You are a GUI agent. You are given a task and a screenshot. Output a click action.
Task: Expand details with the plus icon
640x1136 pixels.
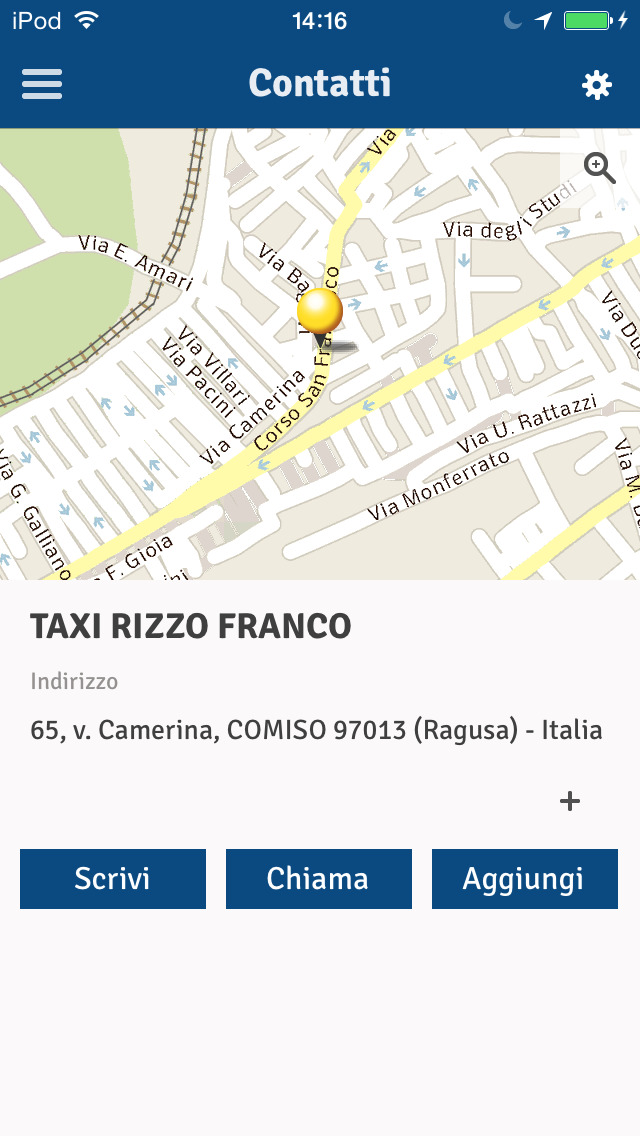pyautogui.click(x=570, y=801)
